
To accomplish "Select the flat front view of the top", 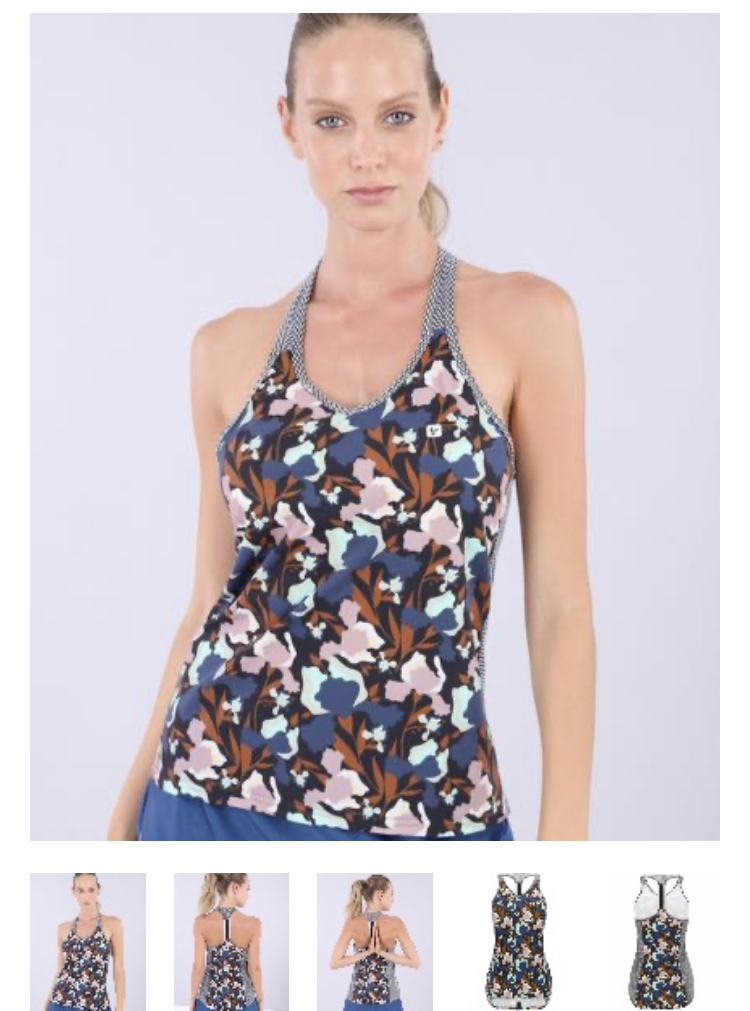I will point(518,941).
